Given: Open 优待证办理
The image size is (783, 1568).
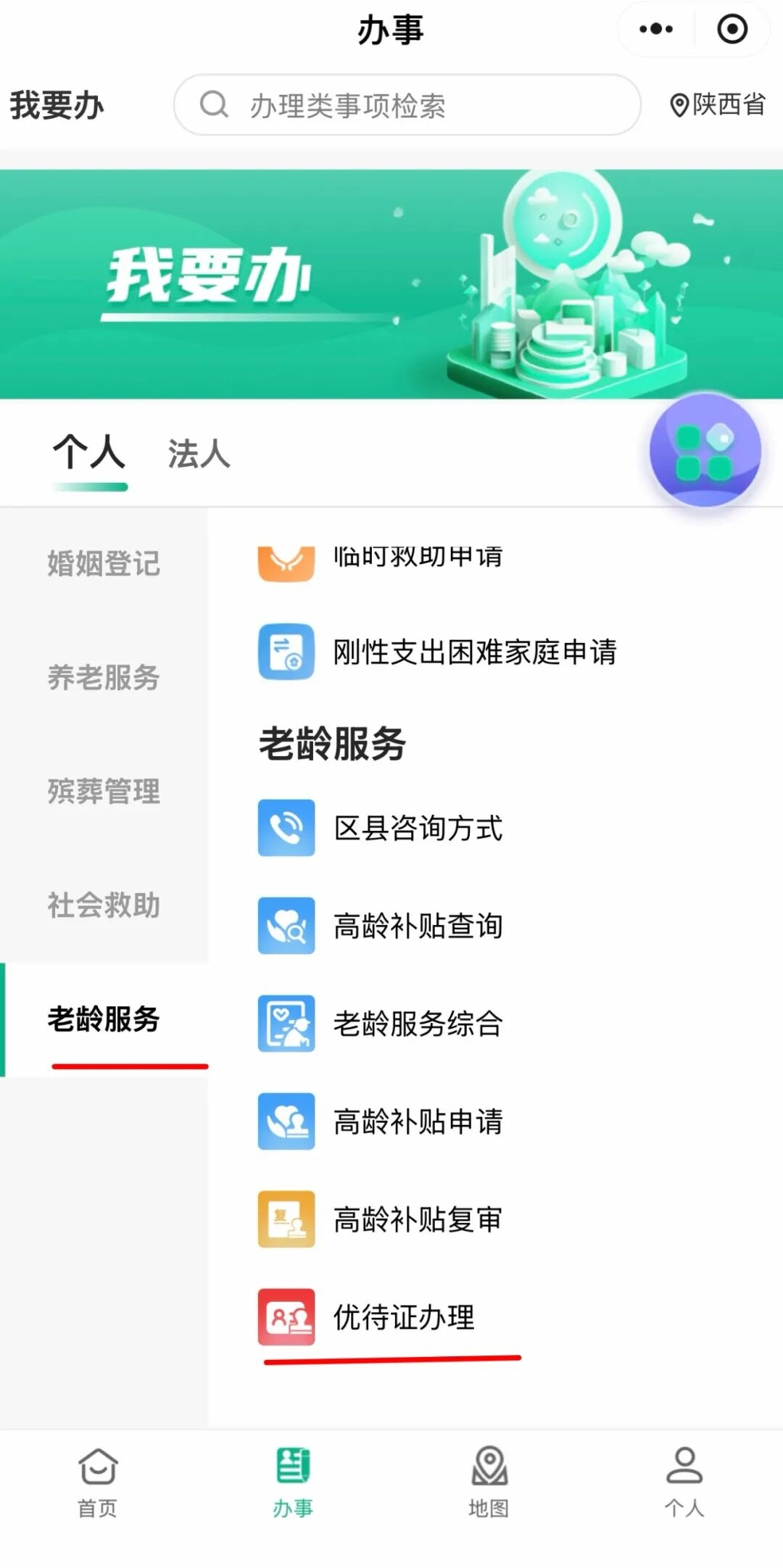Looking at the screenshot, I should (403, 1317).
